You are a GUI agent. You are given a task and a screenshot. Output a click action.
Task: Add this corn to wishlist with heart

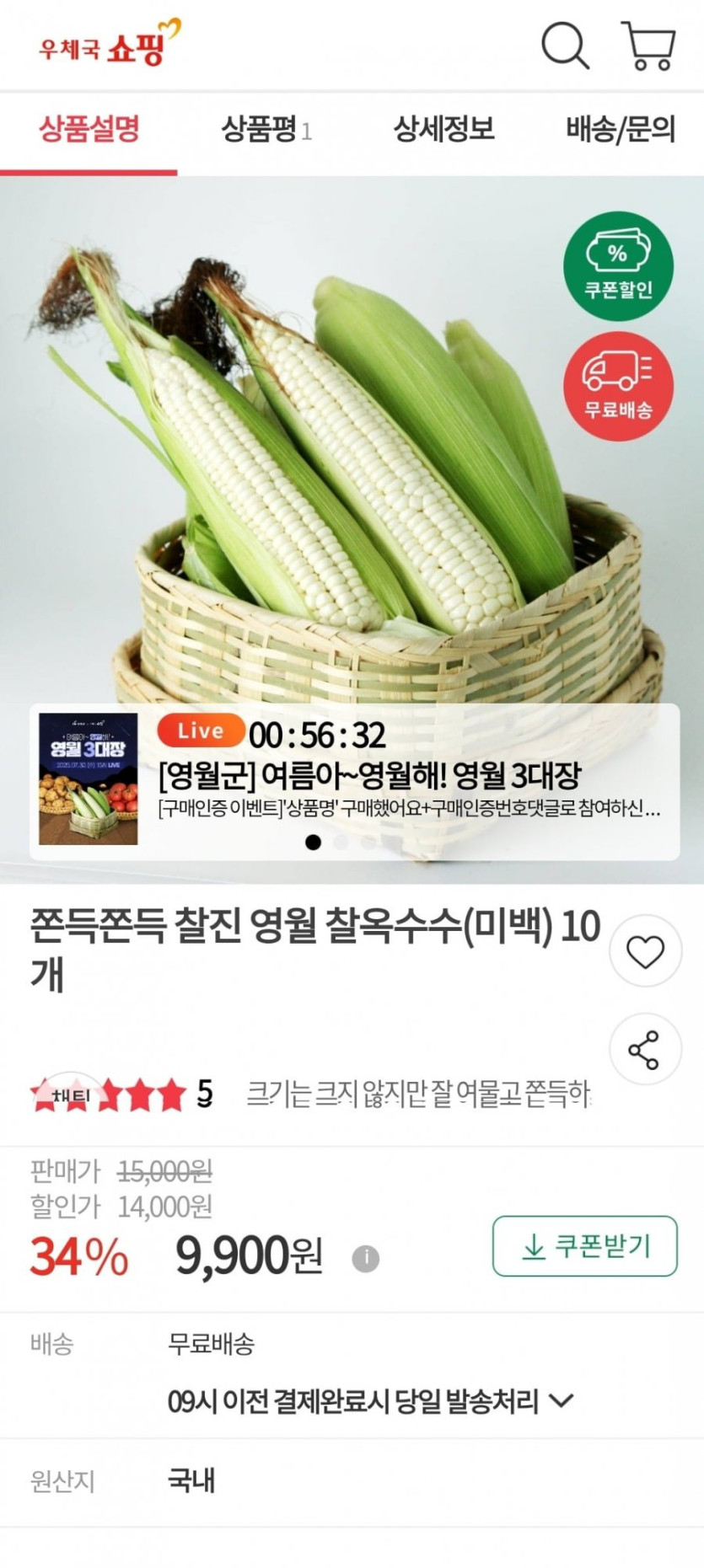pos(645,951)
